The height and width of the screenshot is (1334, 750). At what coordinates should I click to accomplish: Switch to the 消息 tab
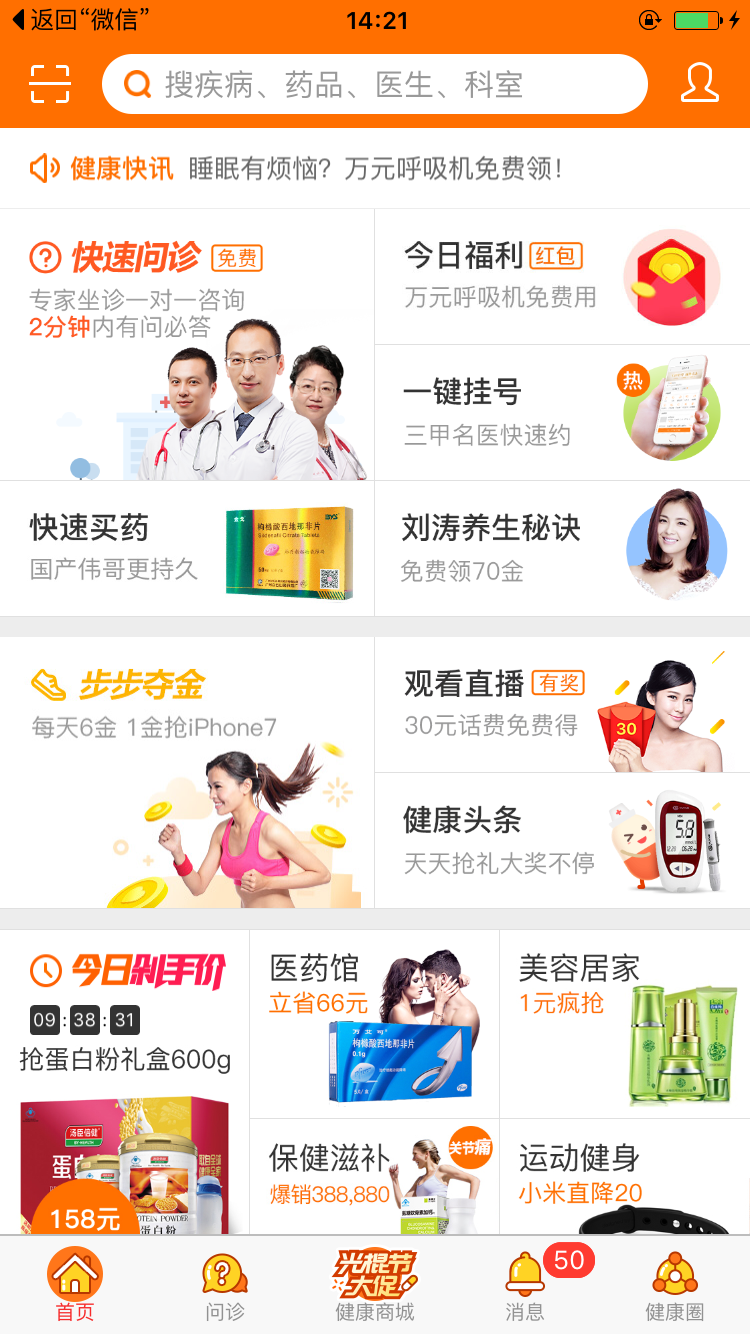click(525, 1286)
